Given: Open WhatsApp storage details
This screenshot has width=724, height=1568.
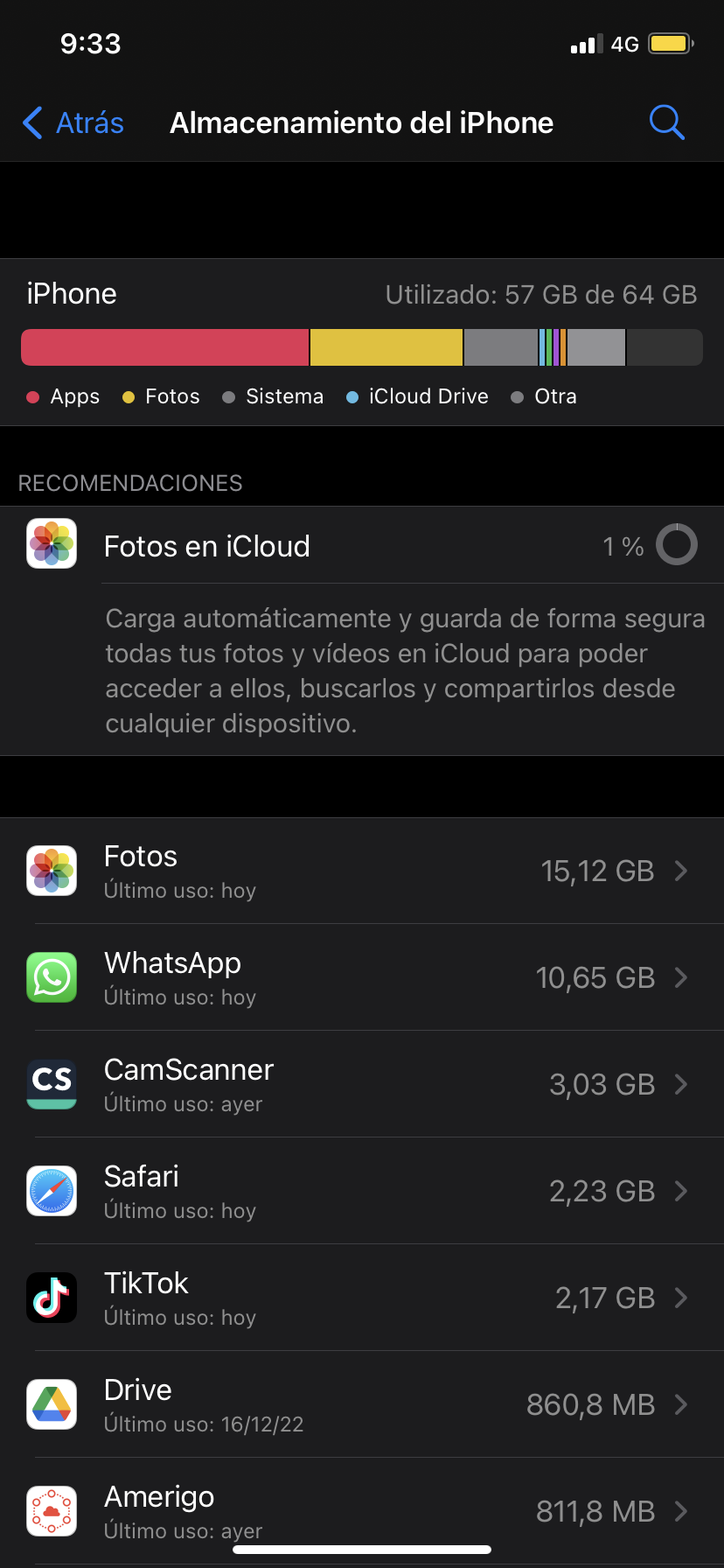Looking at the screenshot, I should pos(362,978).
